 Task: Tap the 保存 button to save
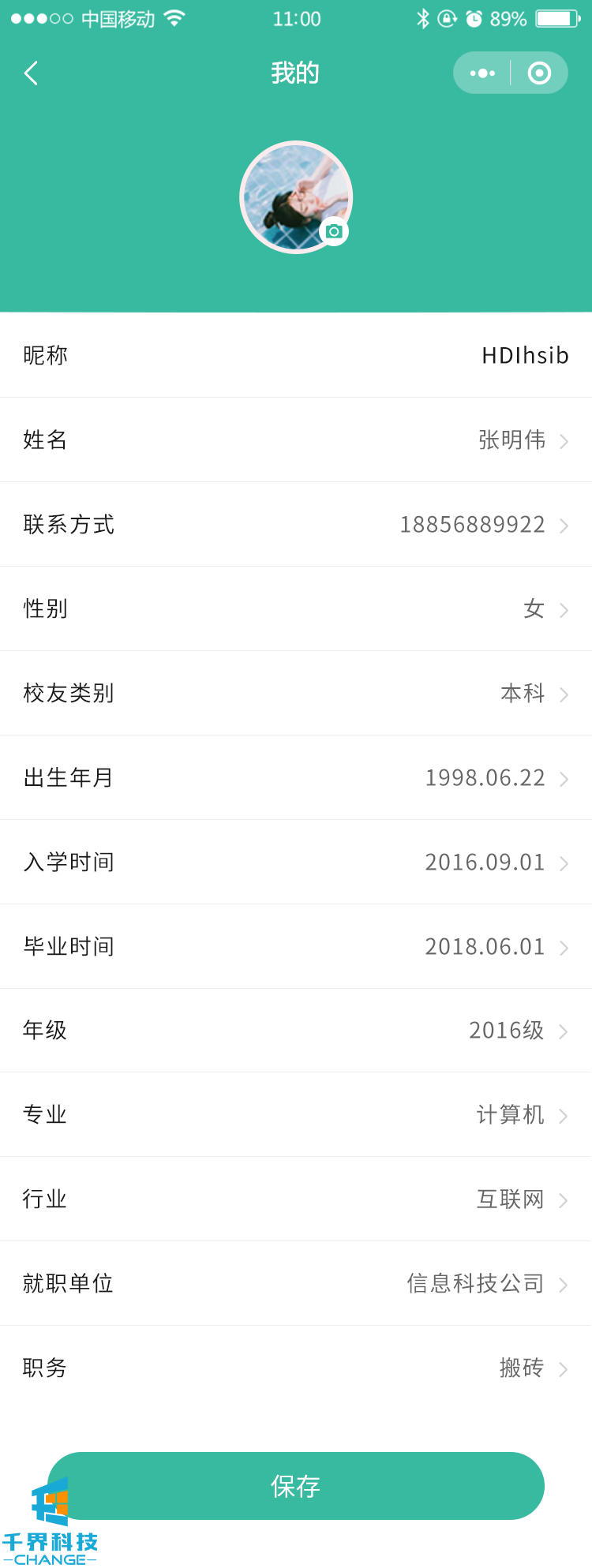(x=296, y=1486)
